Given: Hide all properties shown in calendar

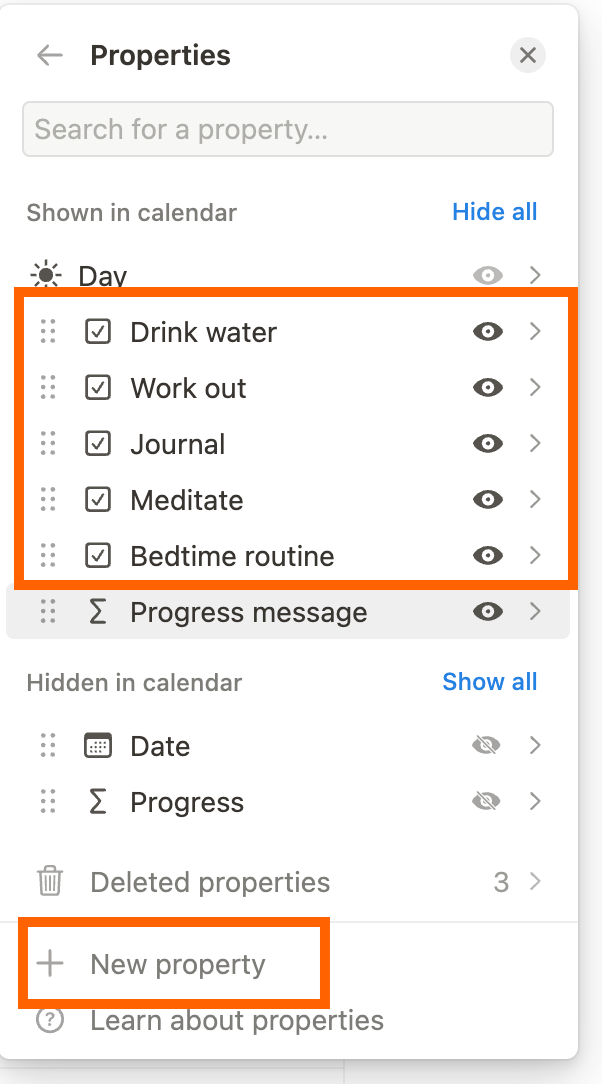Looking at the screenshot, I should pyautogui.click(x=494, y=212).
